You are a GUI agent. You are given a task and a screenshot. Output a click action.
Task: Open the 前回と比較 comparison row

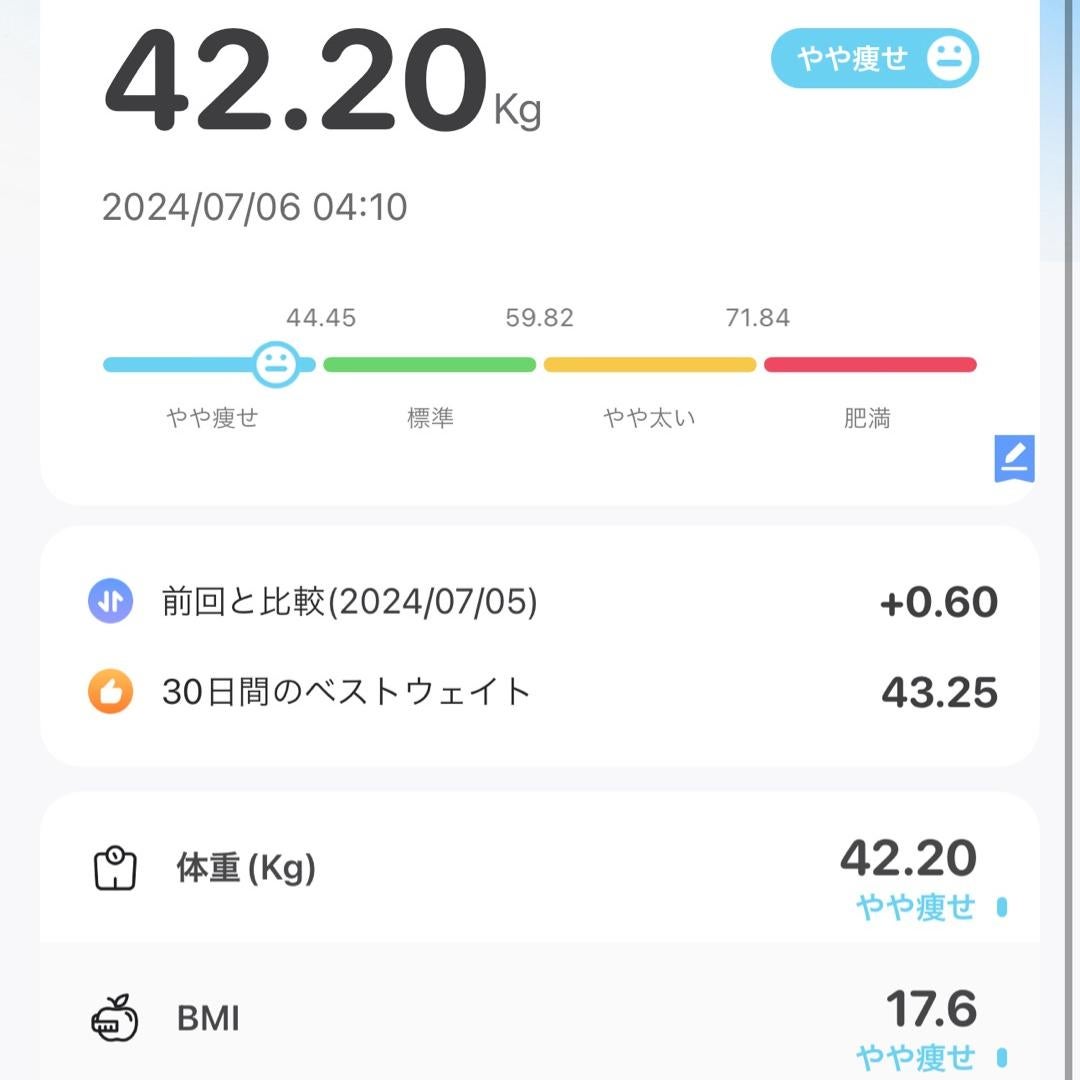pos(540,603)
